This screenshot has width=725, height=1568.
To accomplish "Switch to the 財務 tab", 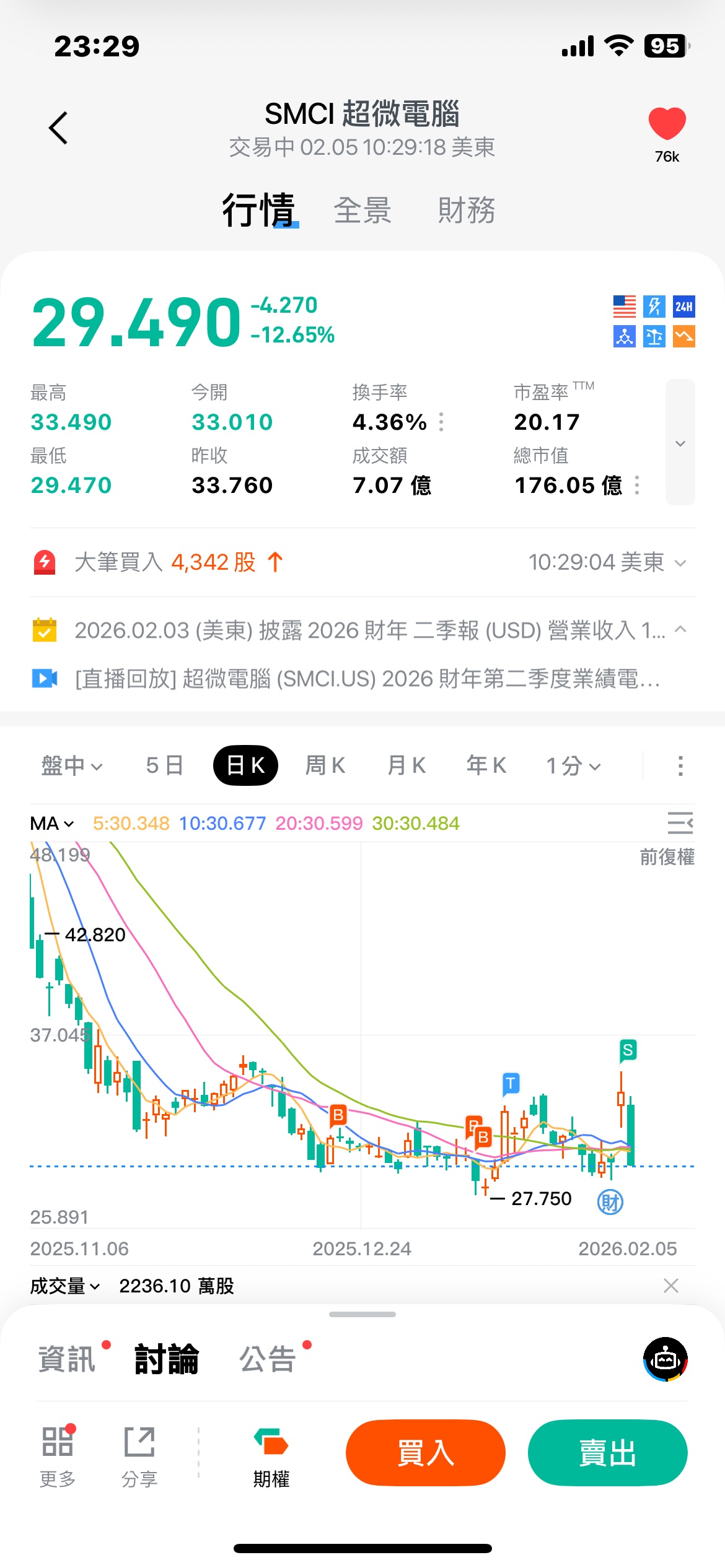I will (x=466, y=211).
